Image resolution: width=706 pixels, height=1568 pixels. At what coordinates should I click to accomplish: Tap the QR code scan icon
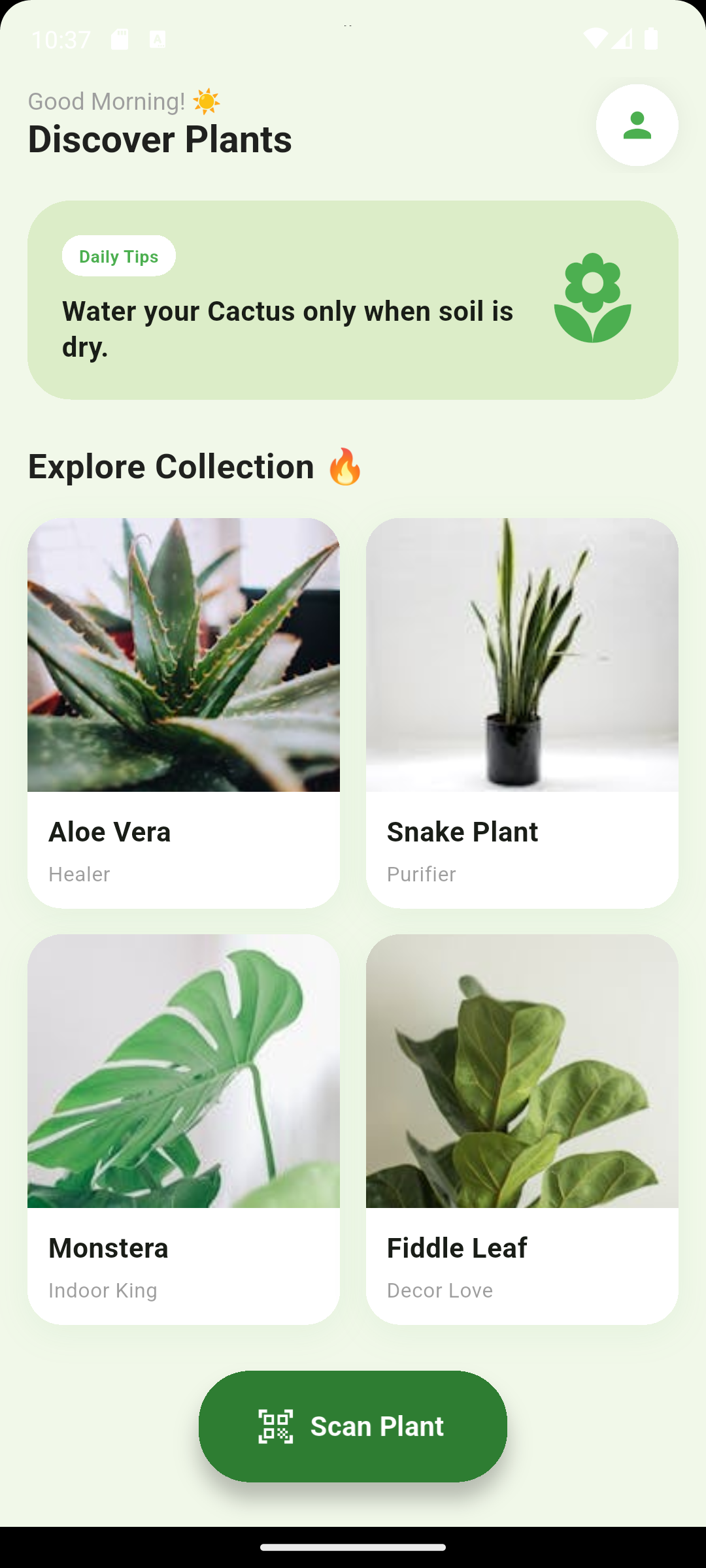(x=277, y=1426)
